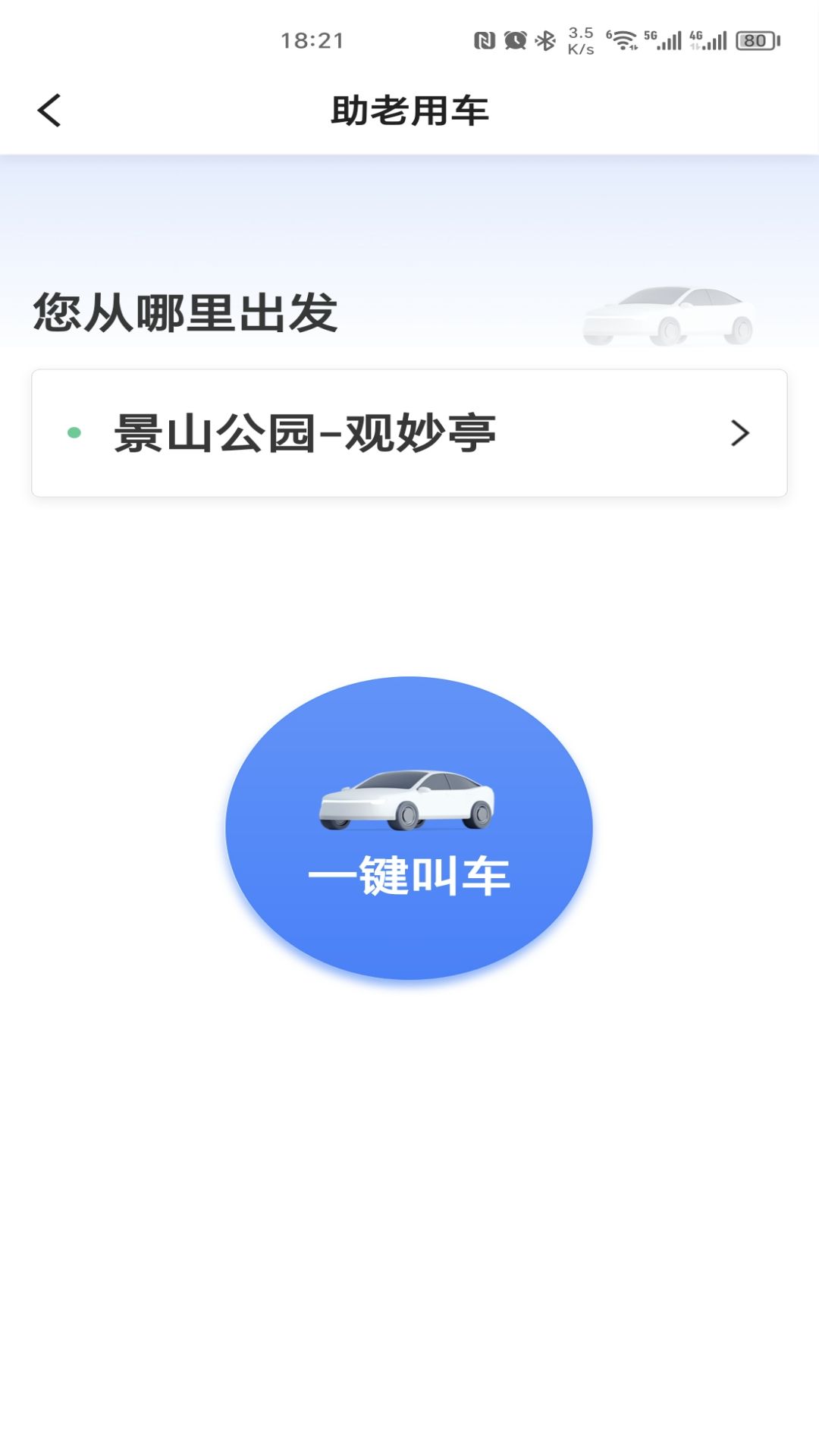Open details for 景山公园-观妙亭 pickup point
The height and width of the screenshot is (1456, 819).
click(303, 432)
